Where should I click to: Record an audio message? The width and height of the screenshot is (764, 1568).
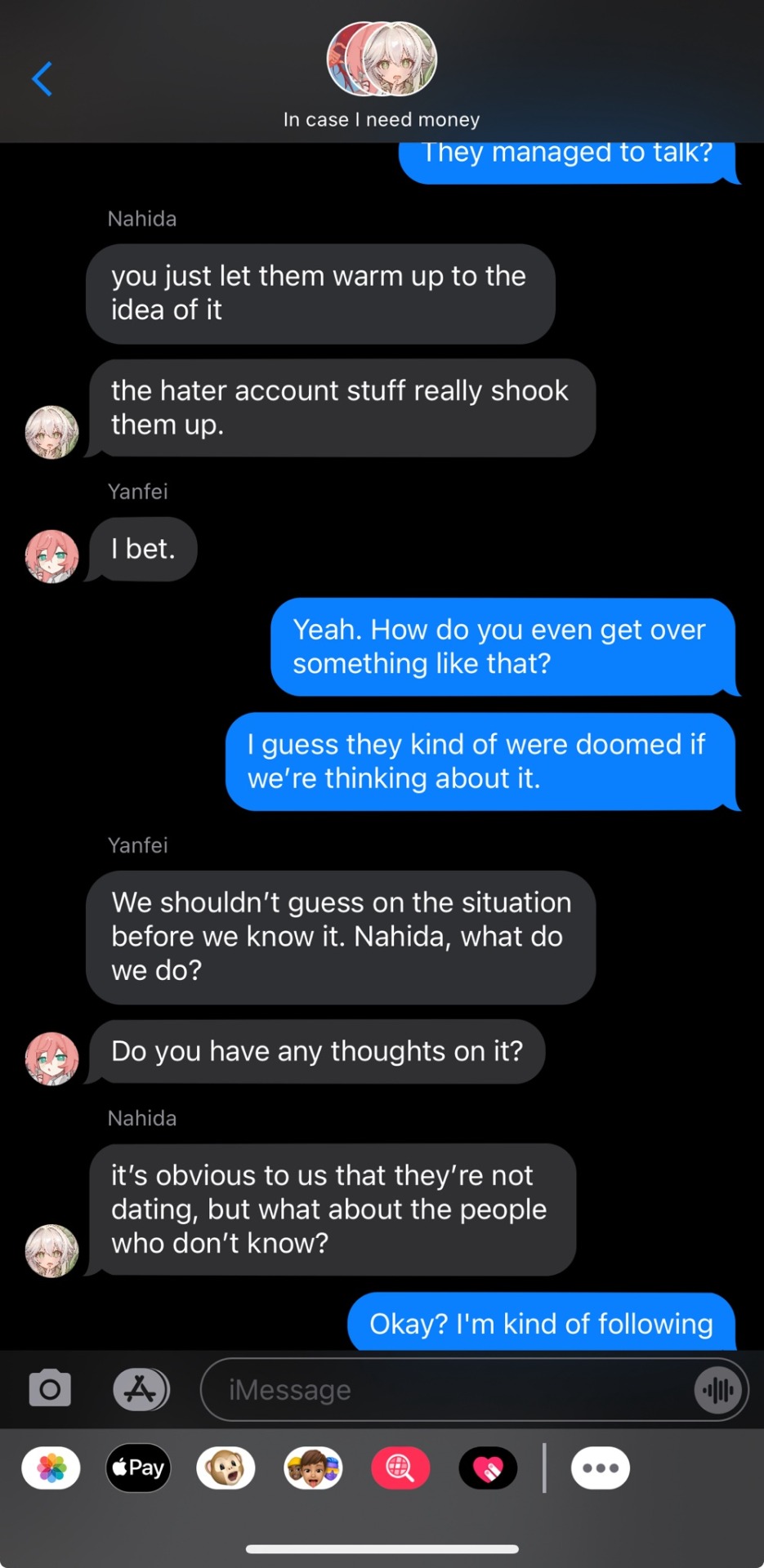point(718,1389)
